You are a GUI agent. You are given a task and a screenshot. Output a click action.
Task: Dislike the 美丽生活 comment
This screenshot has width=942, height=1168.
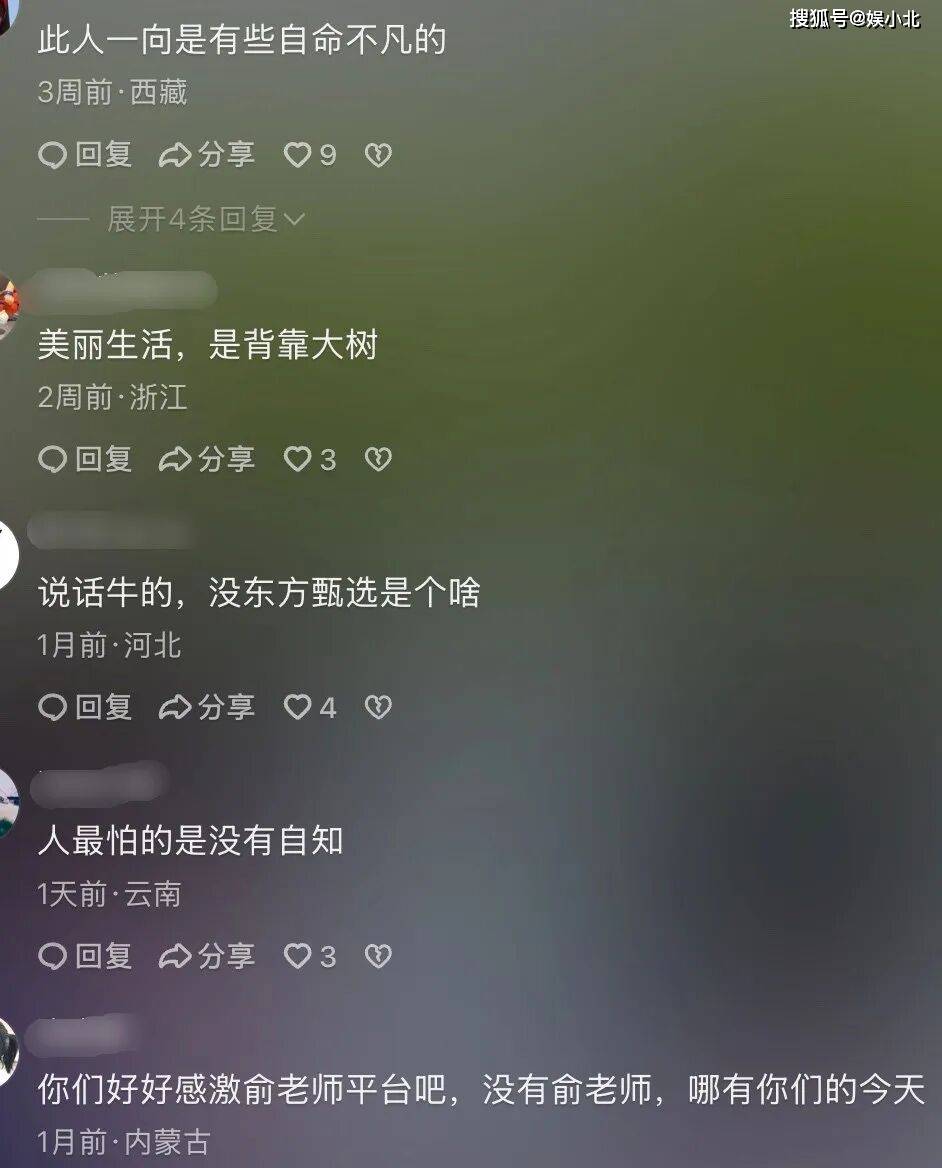click(377, 459)
